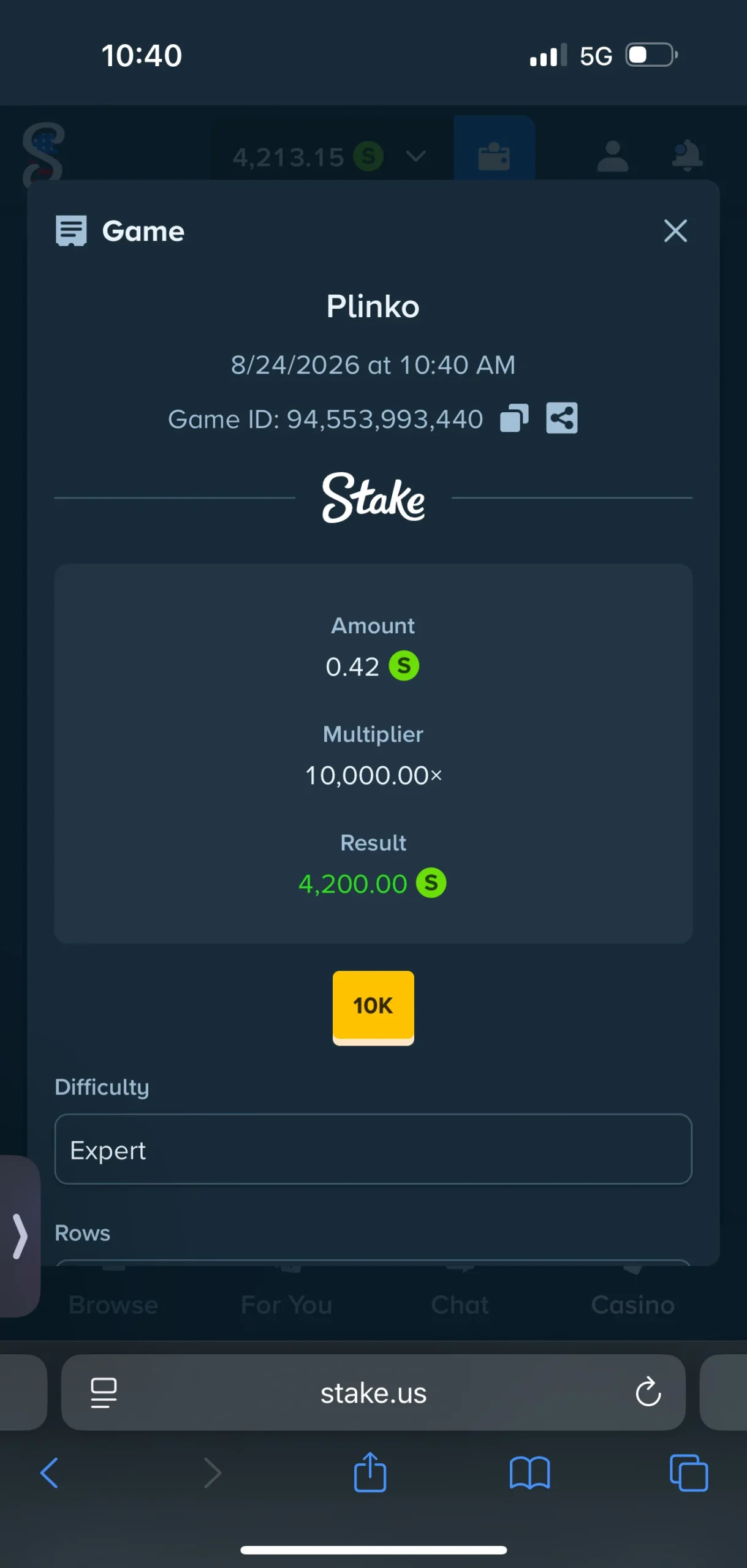This screenshot has width=747, height=1568.
Task: Copy the Game ID
Action: click(514, 419)
